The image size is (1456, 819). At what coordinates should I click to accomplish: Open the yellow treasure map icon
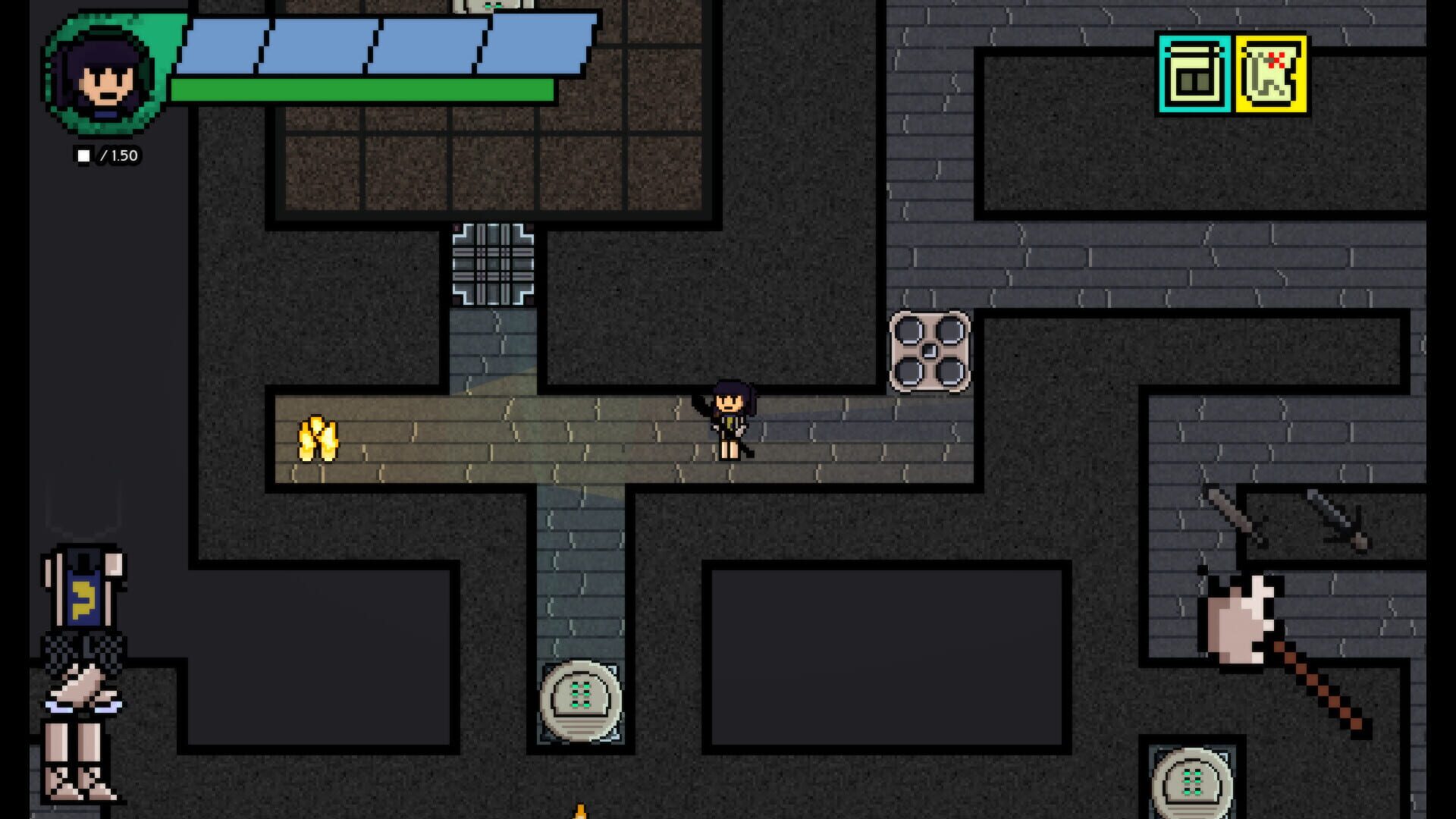tap(1272, 74)
